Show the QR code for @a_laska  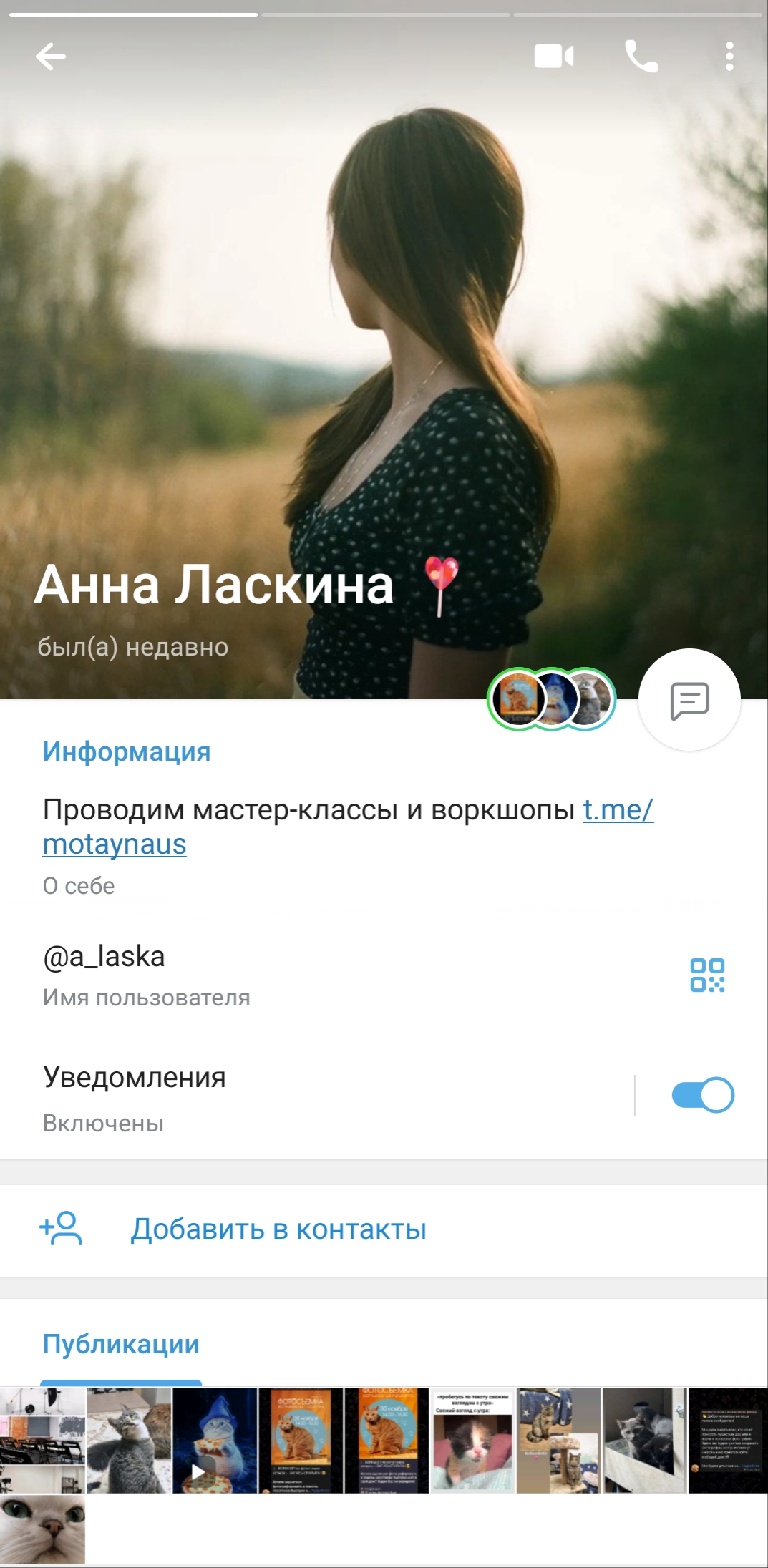(707, 975)
